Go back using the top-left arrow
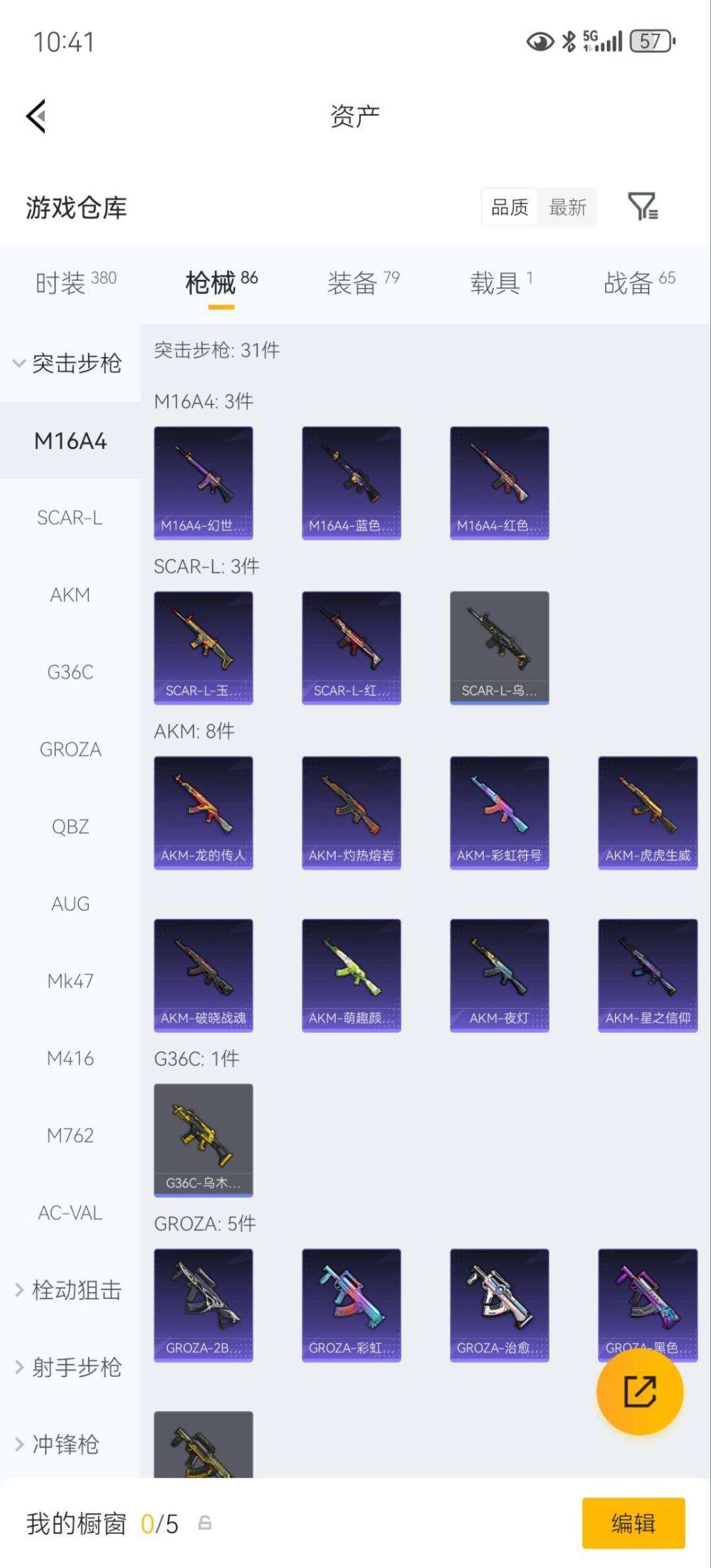Screen dimensions: 711x1568 pyautogui.click(x=36, y=116)
